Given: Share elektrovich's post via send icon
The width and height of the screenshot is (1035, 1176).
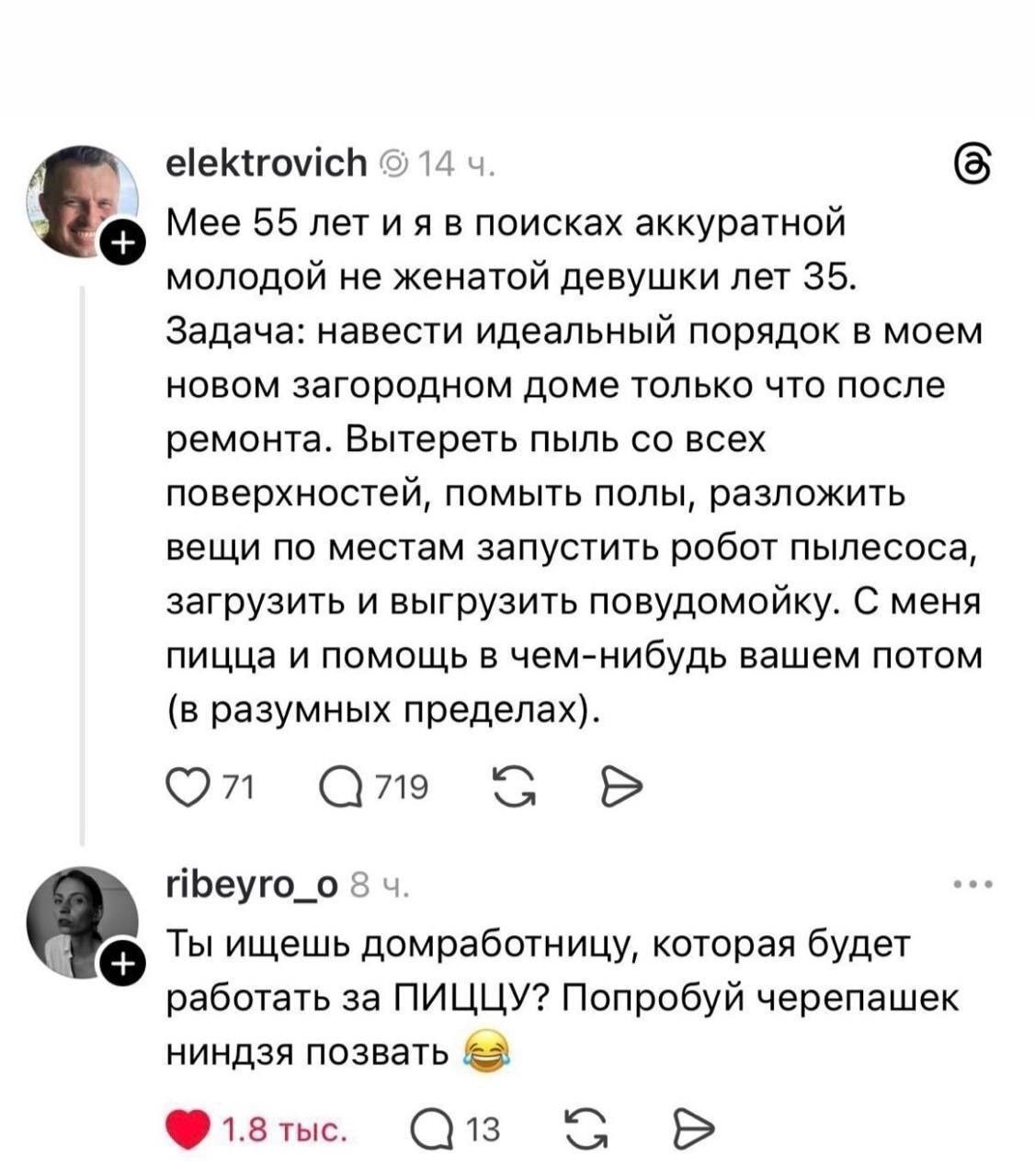Looking at the screenshot, I should click(621, 787).
